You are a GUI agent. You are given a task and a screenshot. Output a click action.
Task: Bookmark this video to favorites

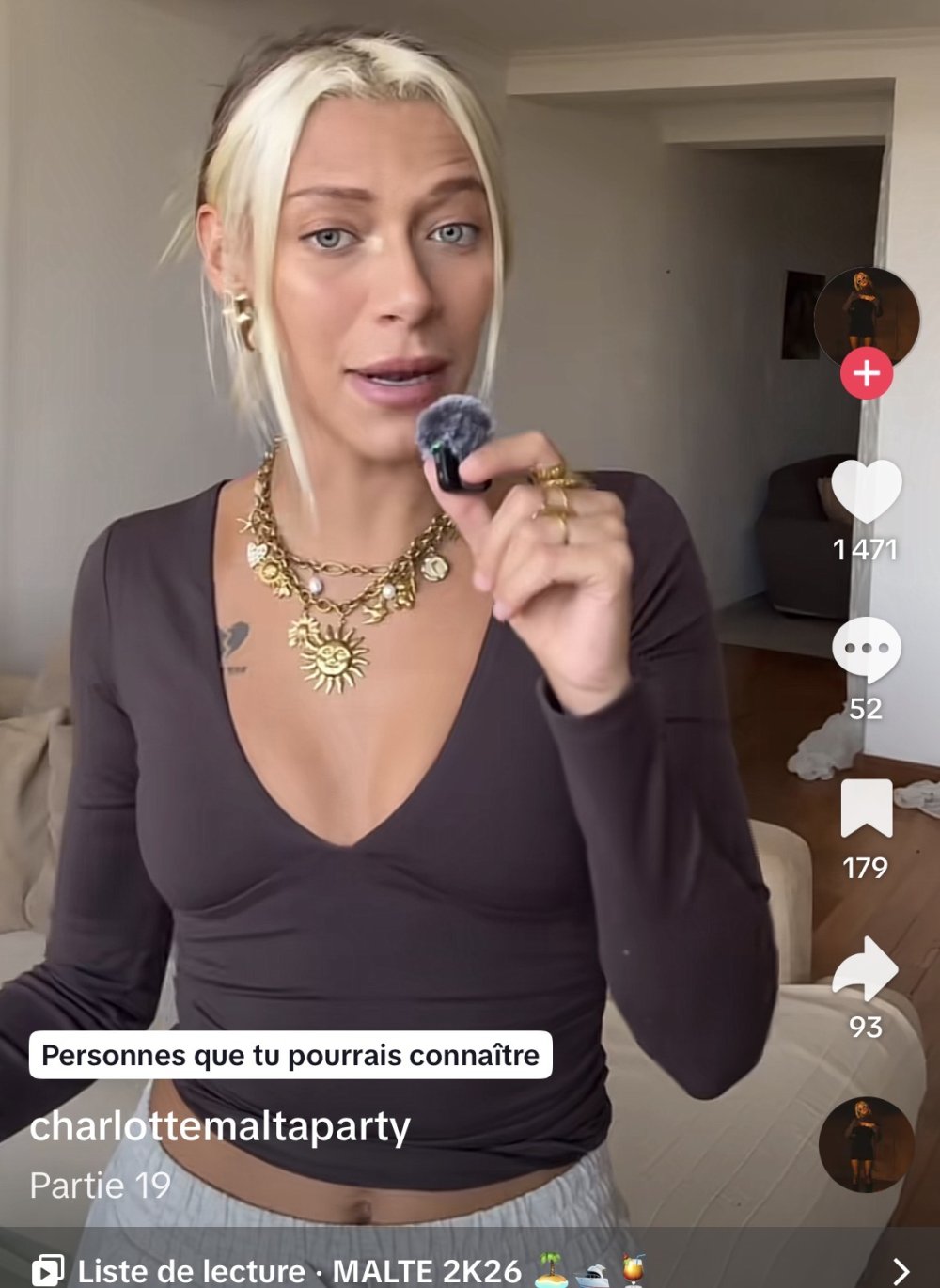(x=866, y=809)
